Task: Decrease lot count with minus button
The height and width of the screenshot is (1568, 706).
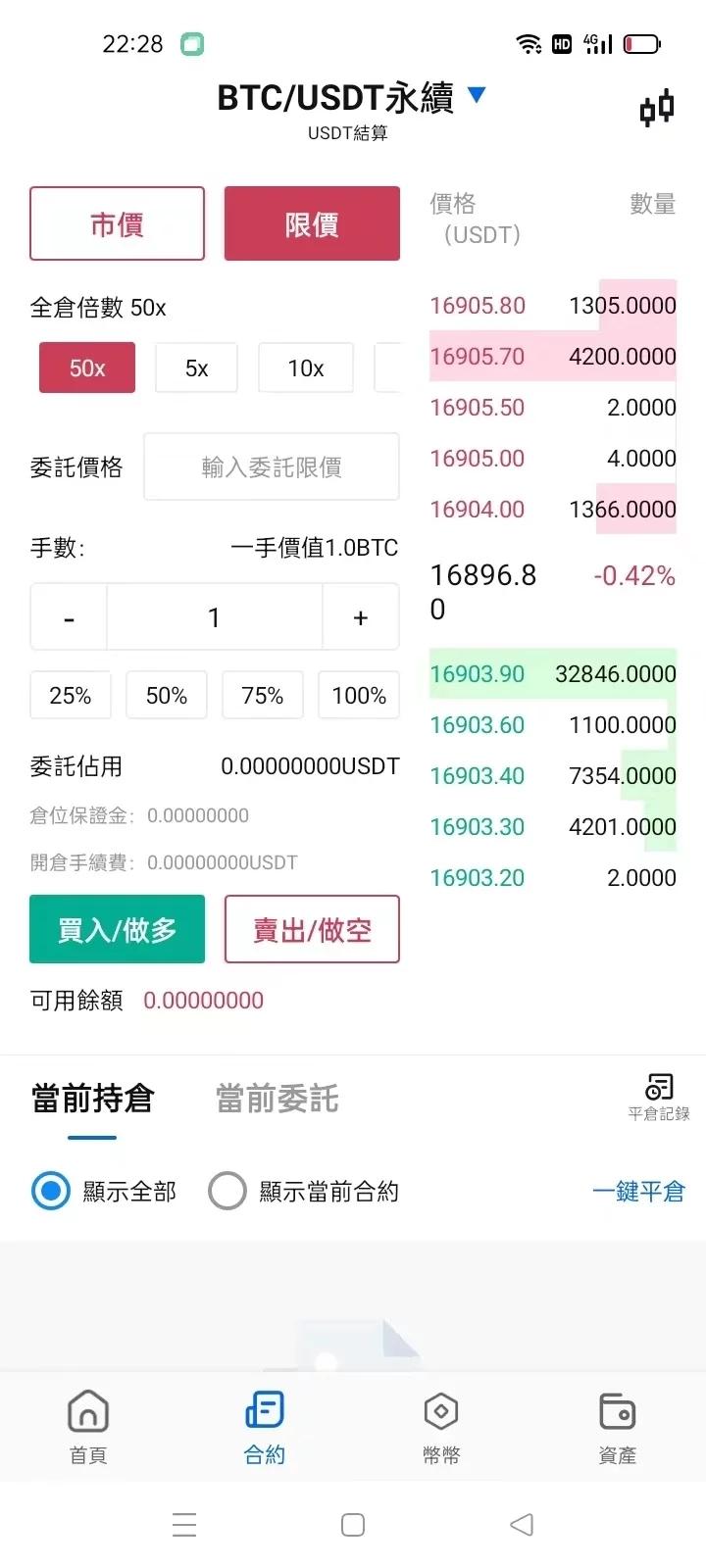Action: coord(69,617)
